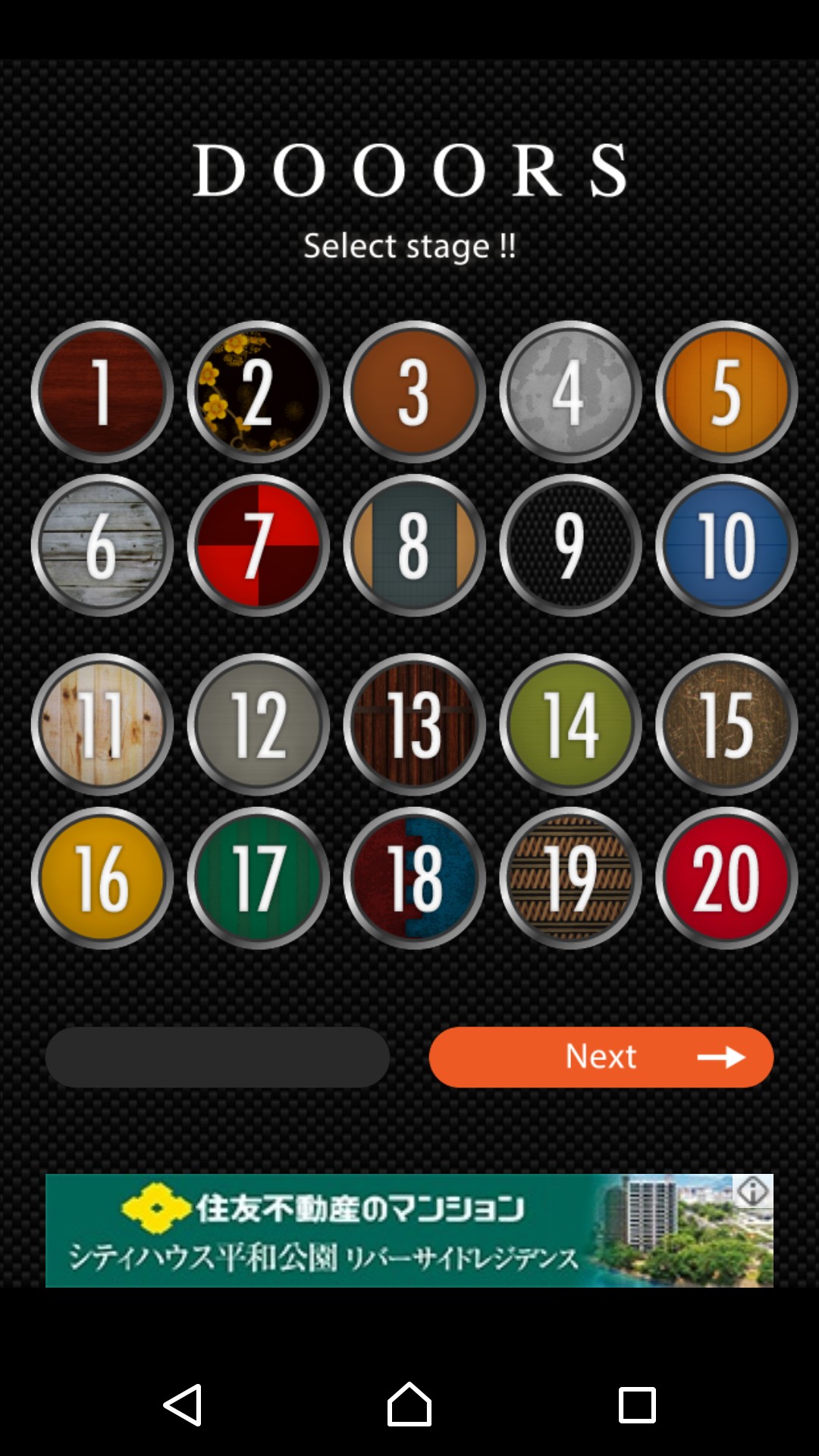Play stage 5

pyautogui.click(x=726, y=391)
